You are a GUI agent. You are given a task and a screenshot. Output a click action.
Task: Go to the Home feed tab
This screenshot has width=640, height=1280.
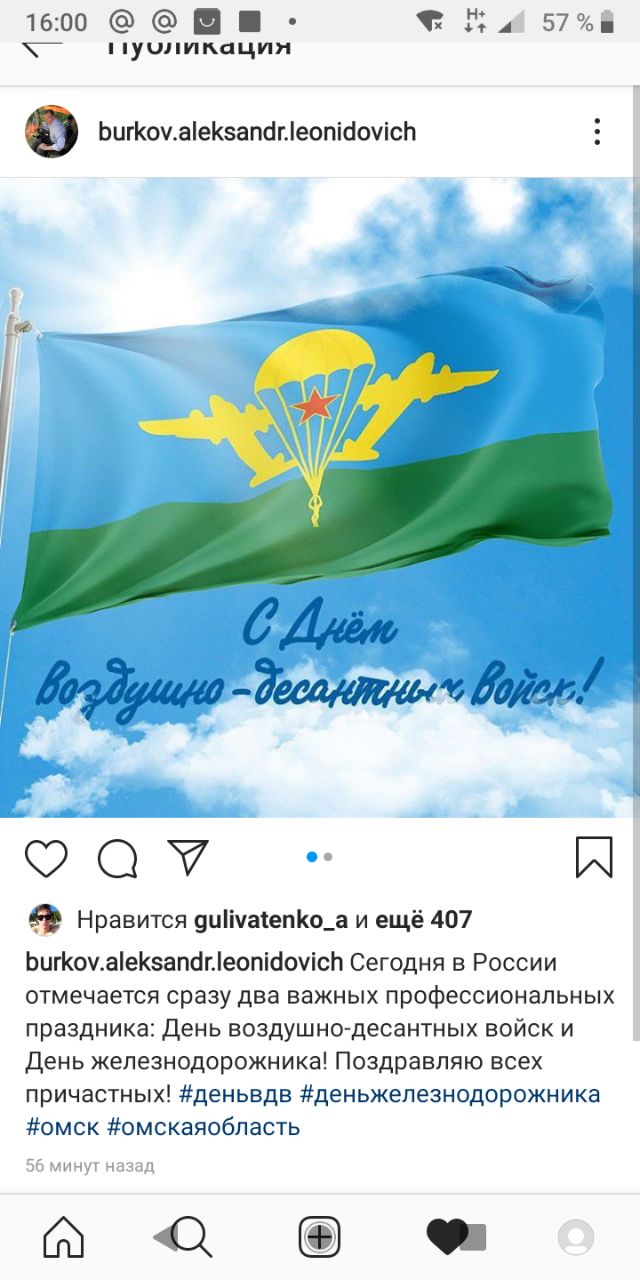pos(64,1237)
